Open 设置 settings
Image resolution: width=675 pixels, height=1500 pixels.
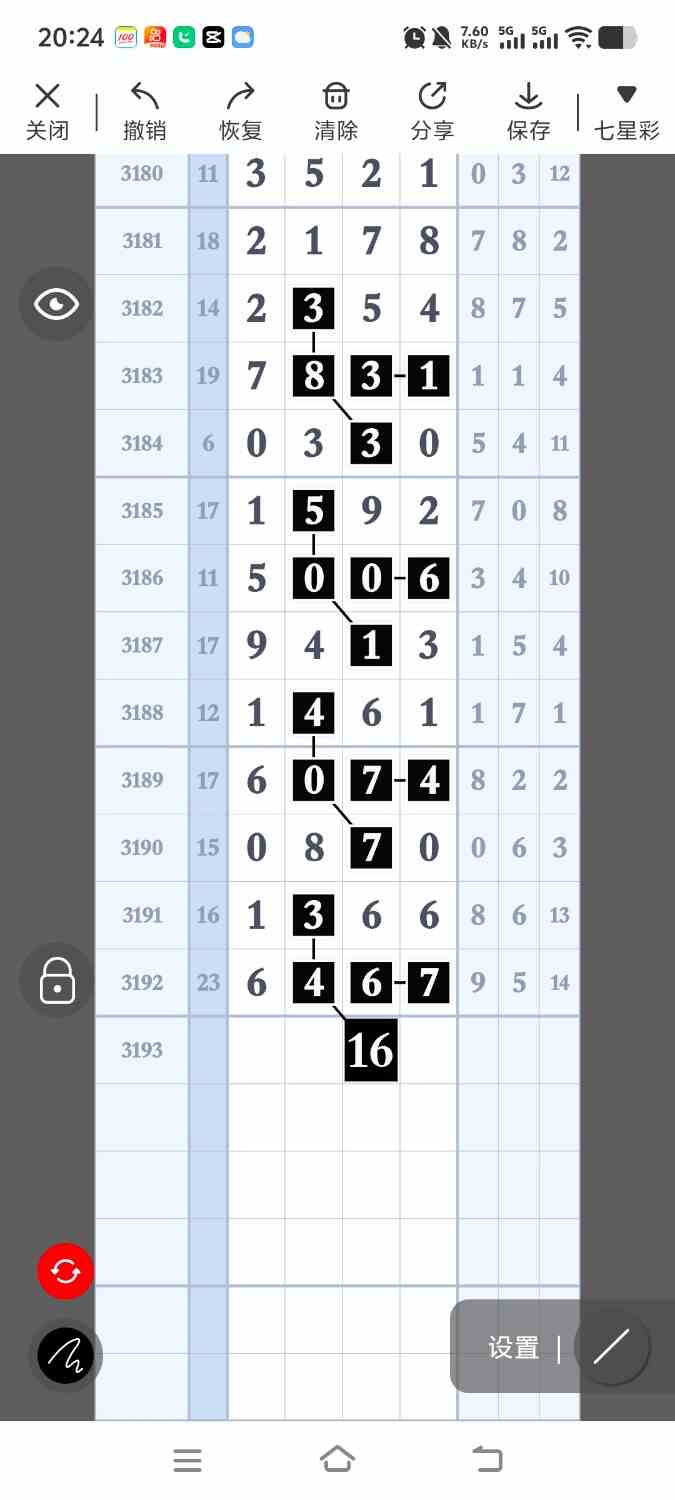pos(514,1348)
